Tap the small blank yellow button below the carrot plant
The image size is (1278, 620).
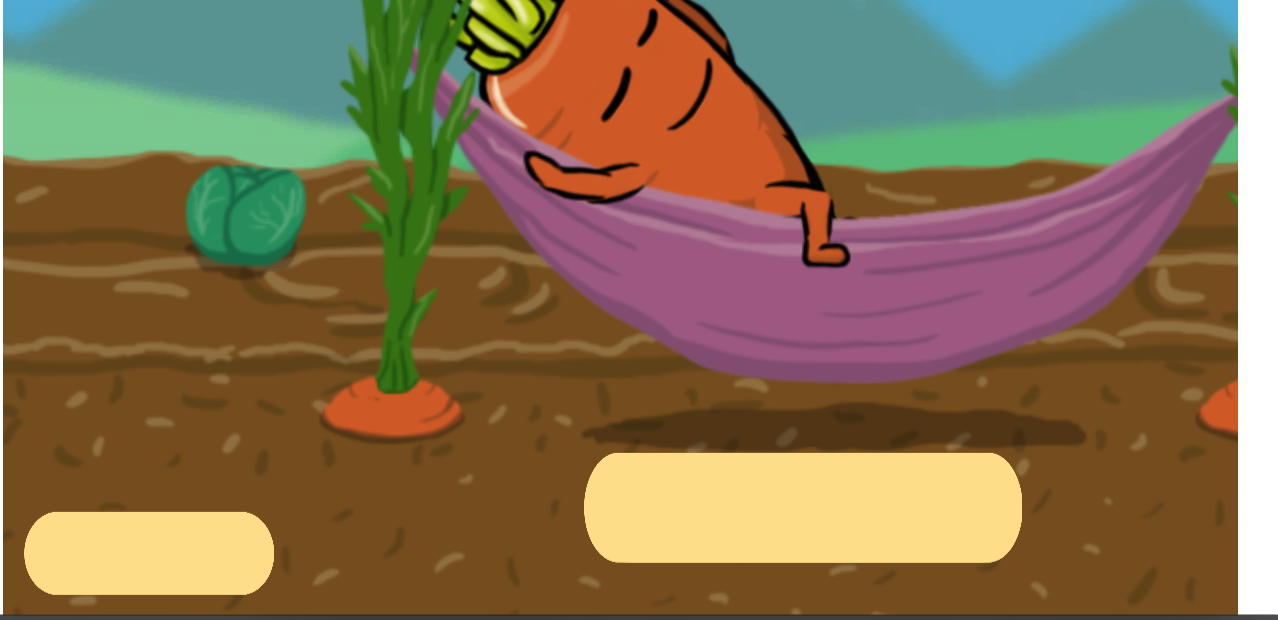pos(149,553)
